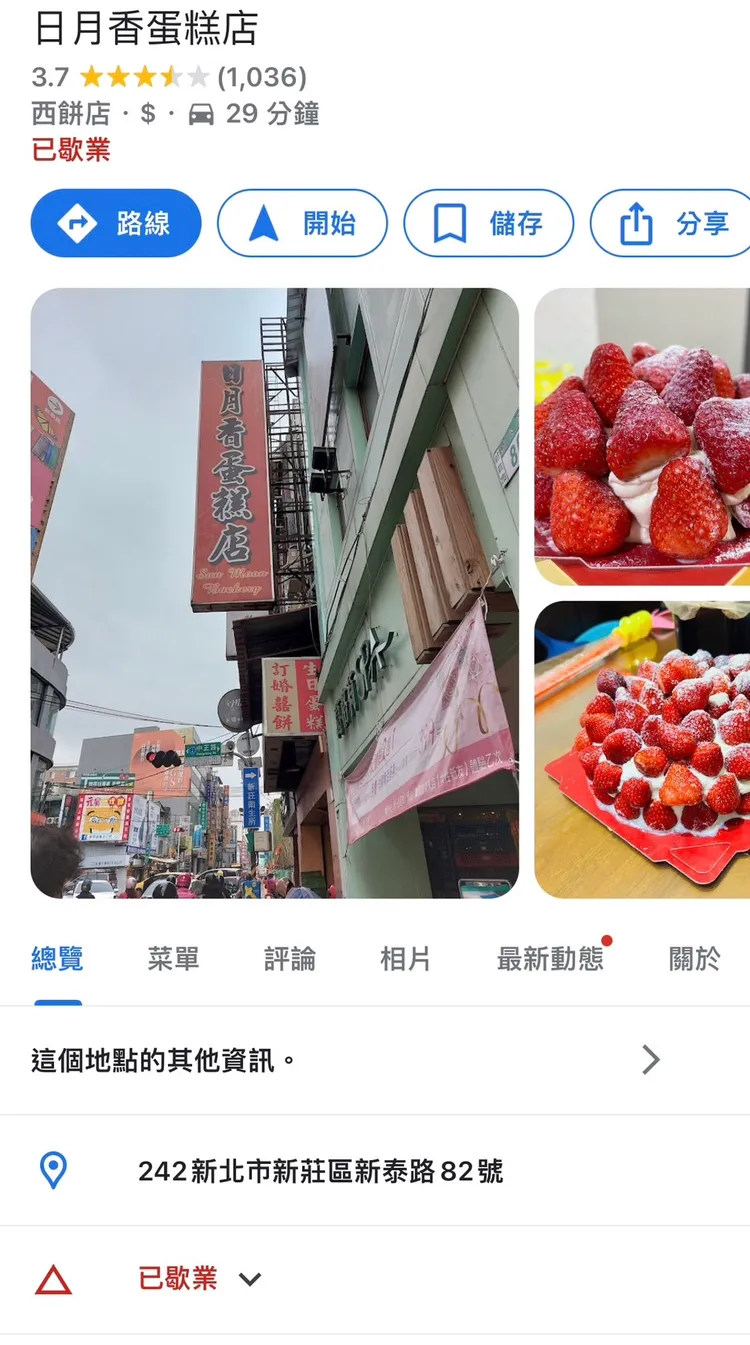750x1345 pixels.
Task: Expand the 已歇業 status with its chevron
Action: coord(249,1279)
